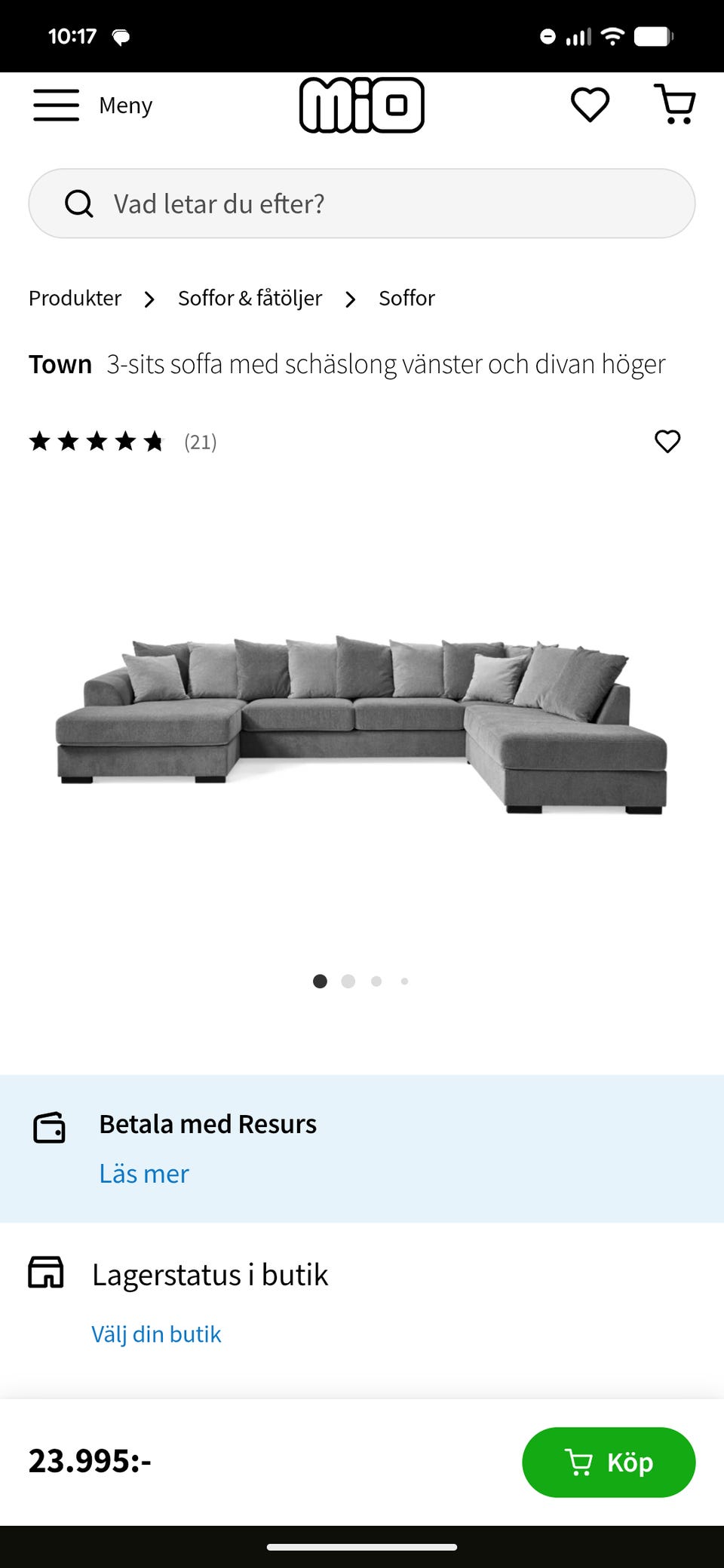Open the wishlist heart in the header
The image size is (724, 1568).
[x=590, y=105]
